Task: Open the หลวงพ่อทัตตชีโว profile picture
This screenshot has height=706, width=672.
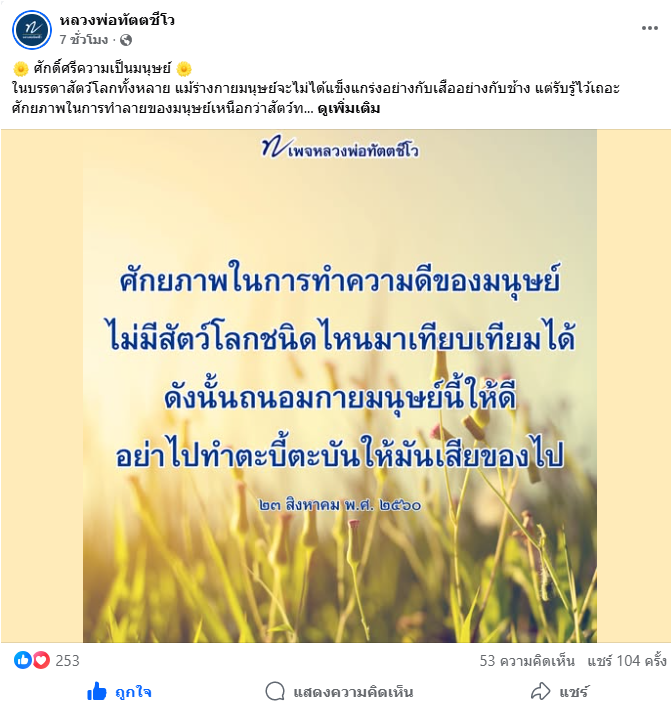Action: click(x=32, y=29)
